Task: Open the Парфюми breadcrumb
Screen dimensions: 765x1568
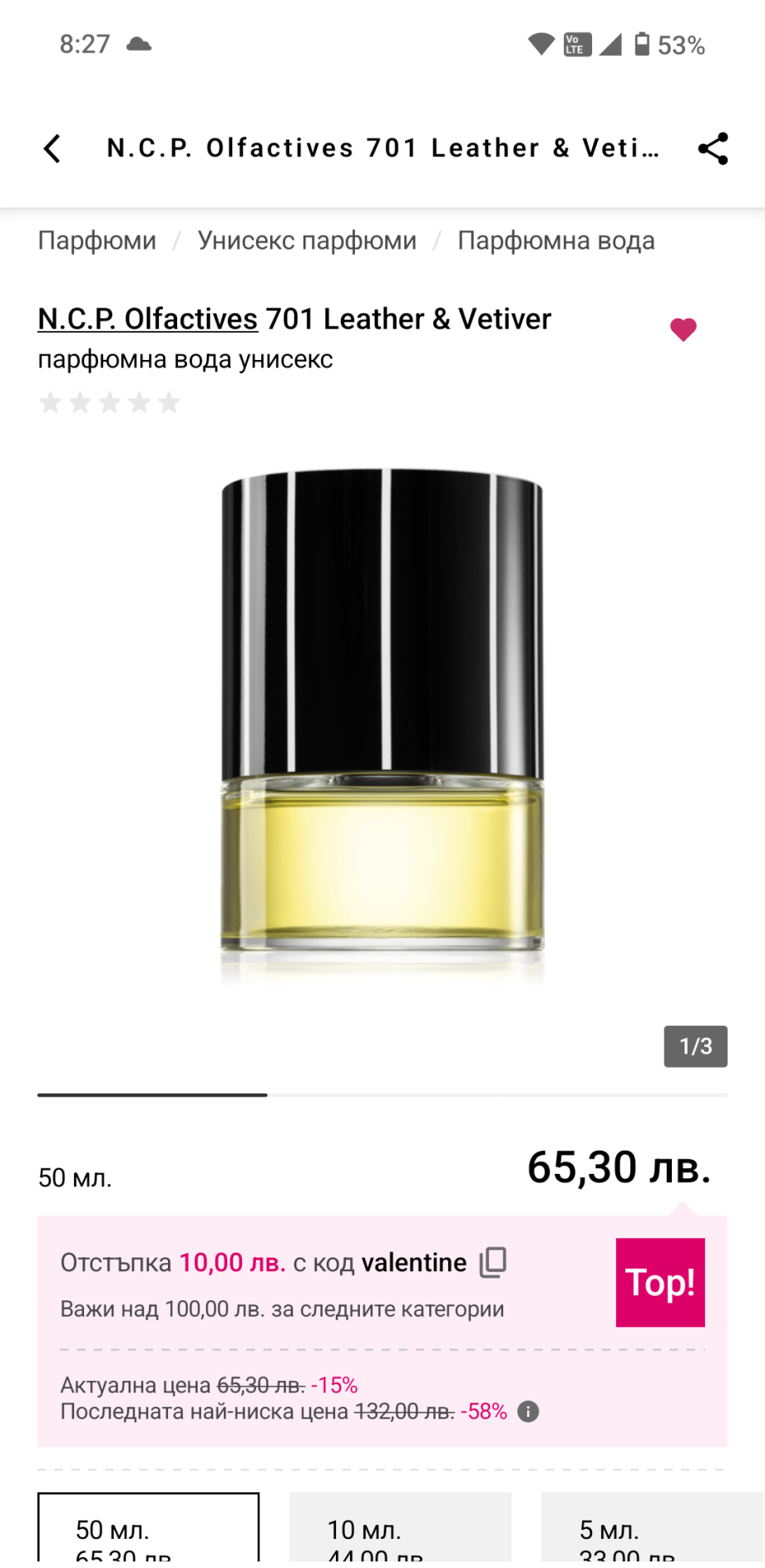Action: tap(97, 240)
